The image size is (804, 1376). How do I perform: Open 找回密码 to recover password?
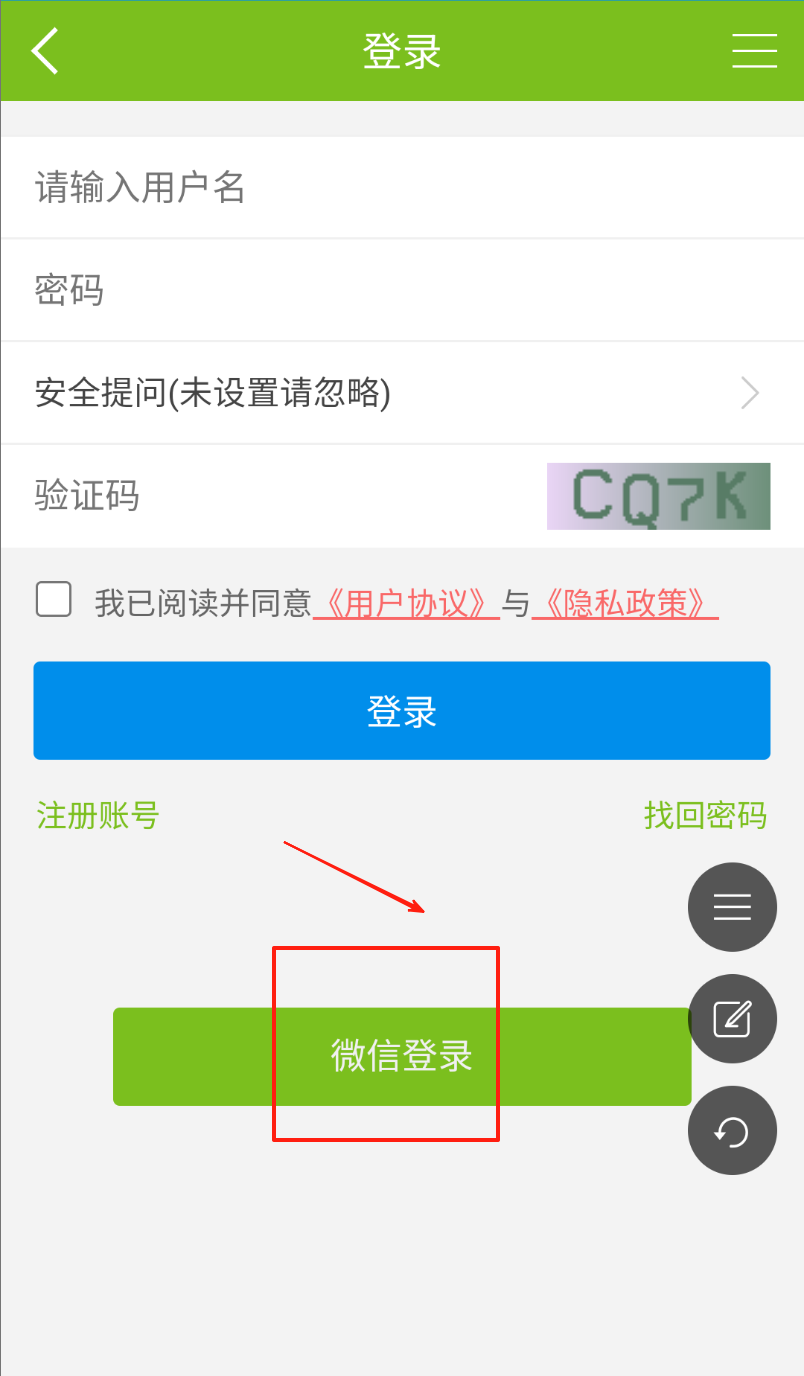(x=705, y=815)
